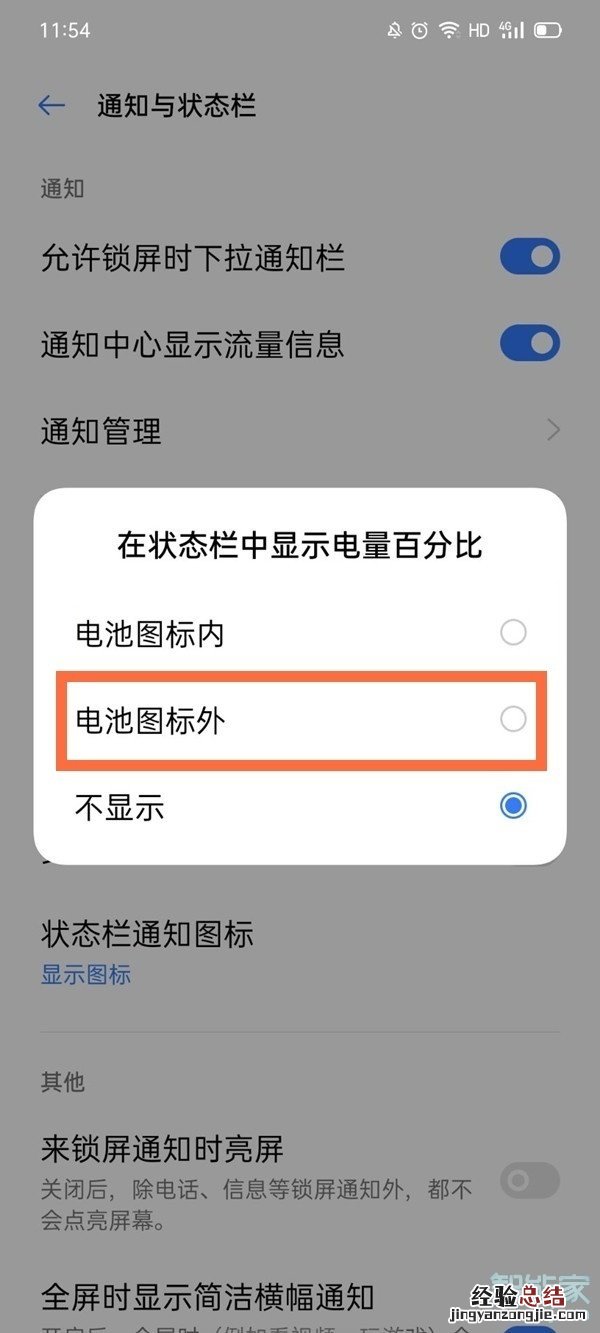
Task: Disable 通知中心显示流量信息 switch
Action: tap(529, 344)
